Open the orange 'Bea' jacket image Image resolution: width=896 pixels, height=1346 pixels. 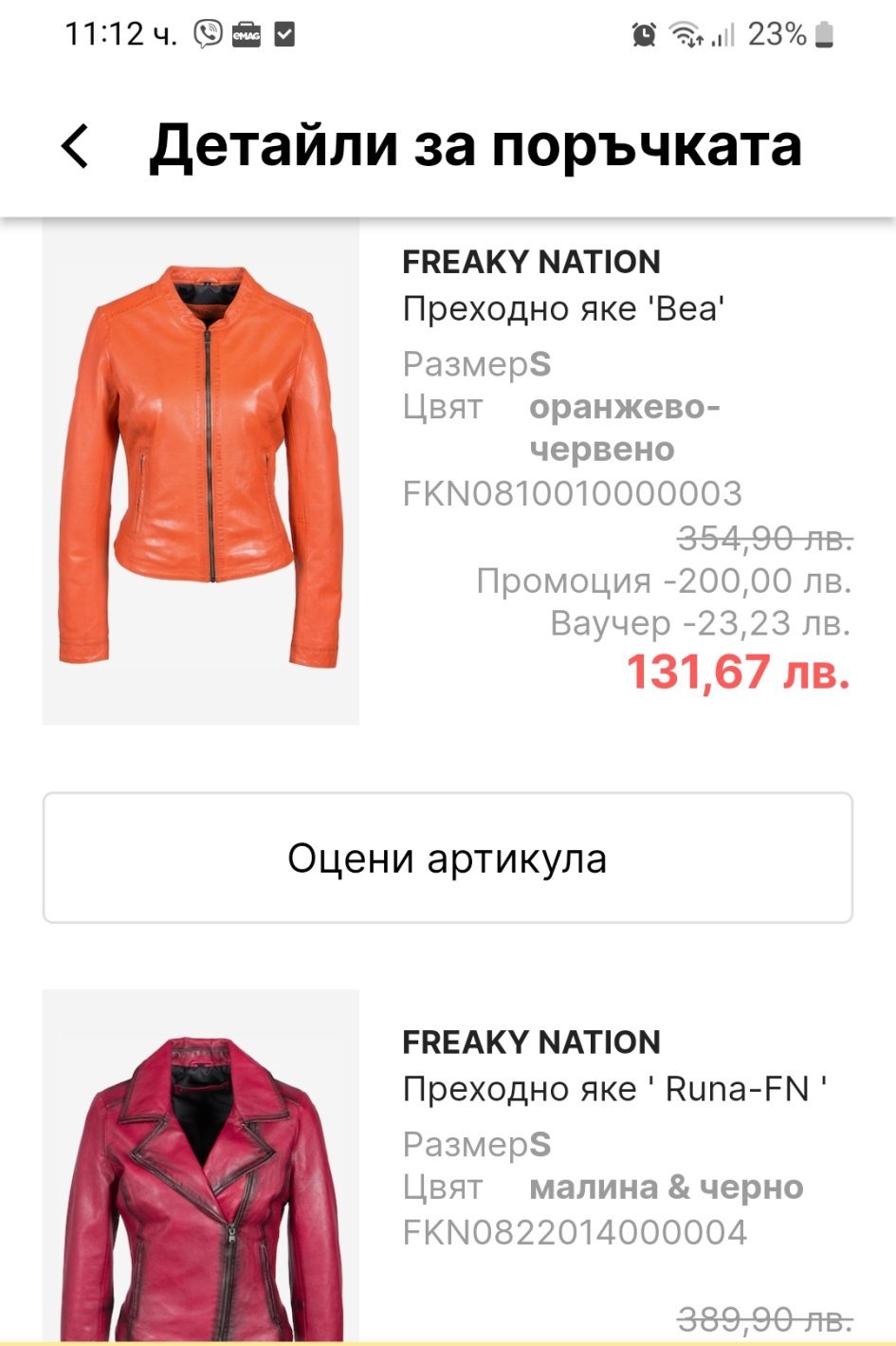[x=201, y=471]
